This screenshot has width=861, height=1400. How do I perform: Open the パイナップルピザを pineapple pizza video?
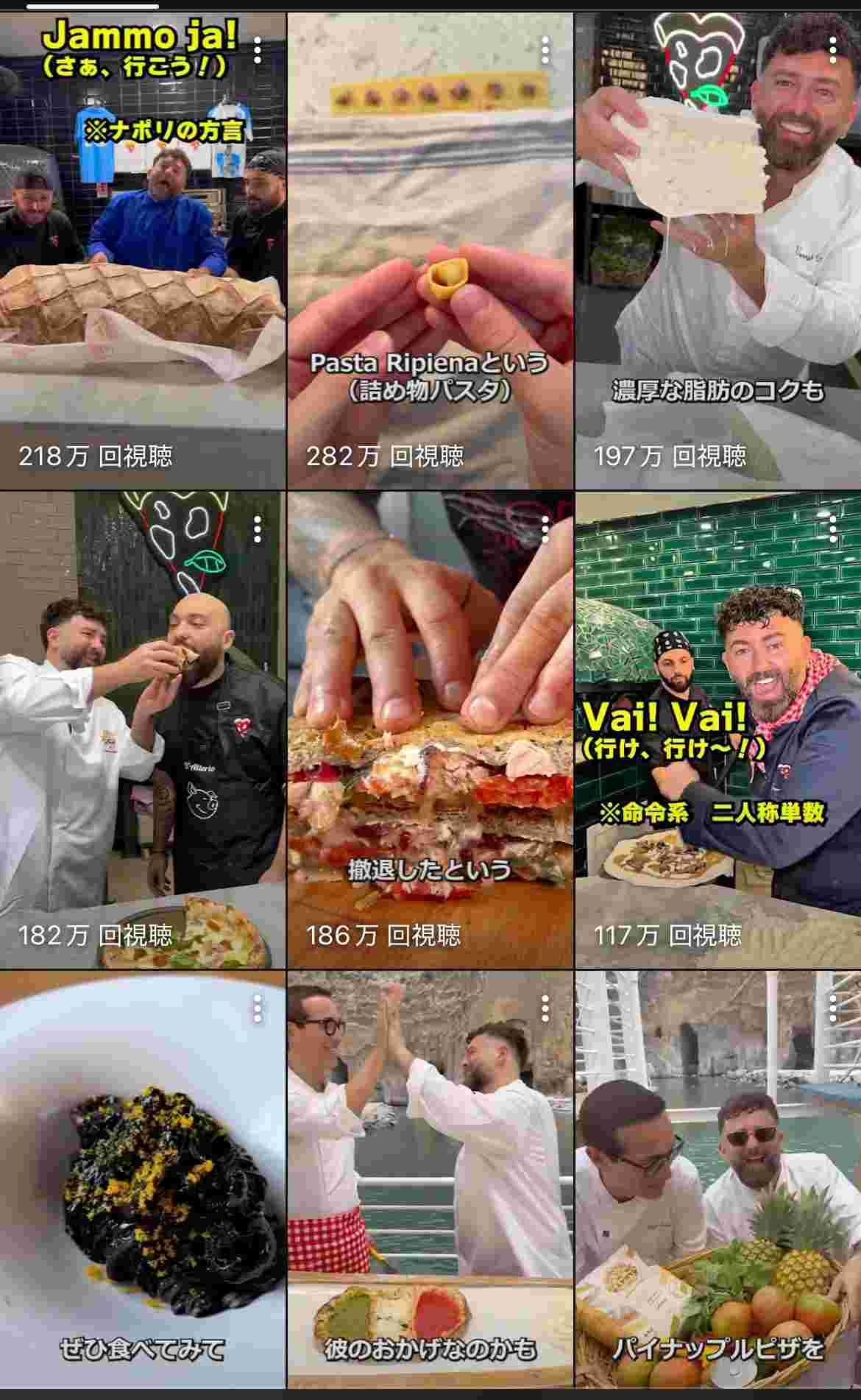717,1185
